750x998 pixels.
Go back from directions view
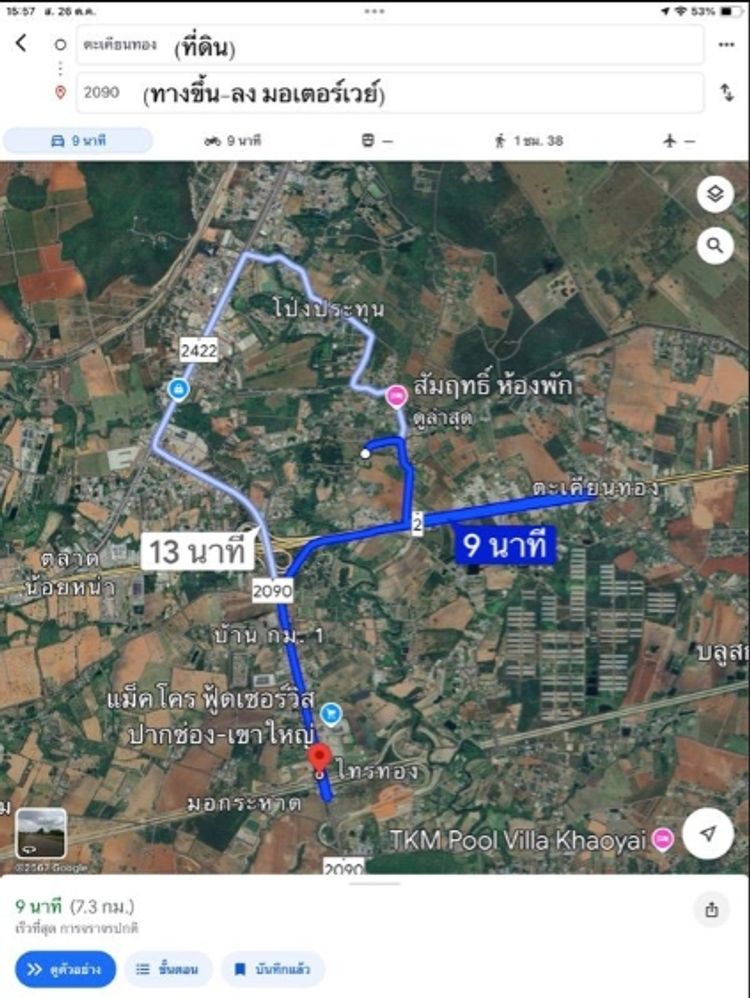point(21,44)
